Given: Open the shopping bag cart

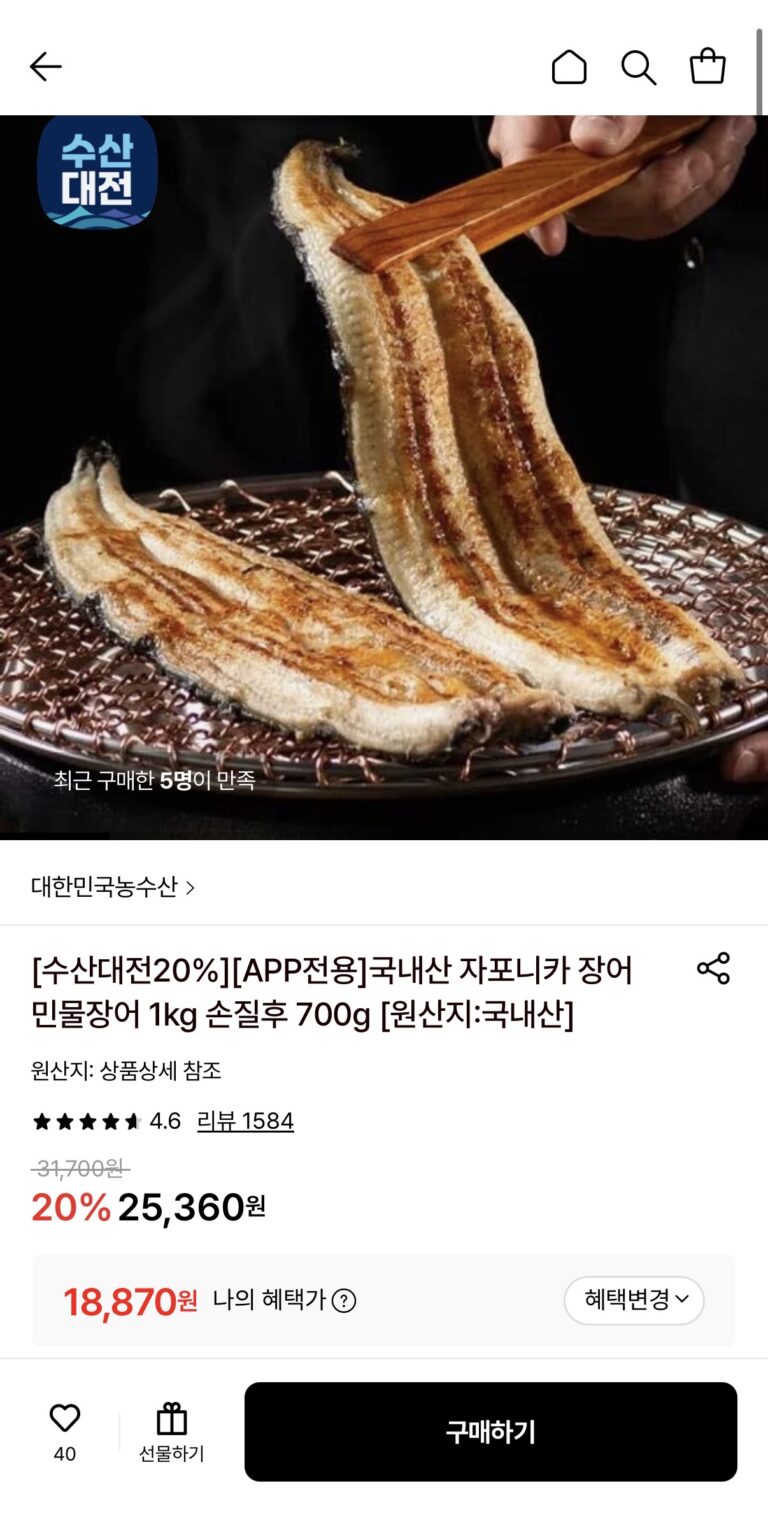Looking at the screenshot, I should click(x=707, y=67).
